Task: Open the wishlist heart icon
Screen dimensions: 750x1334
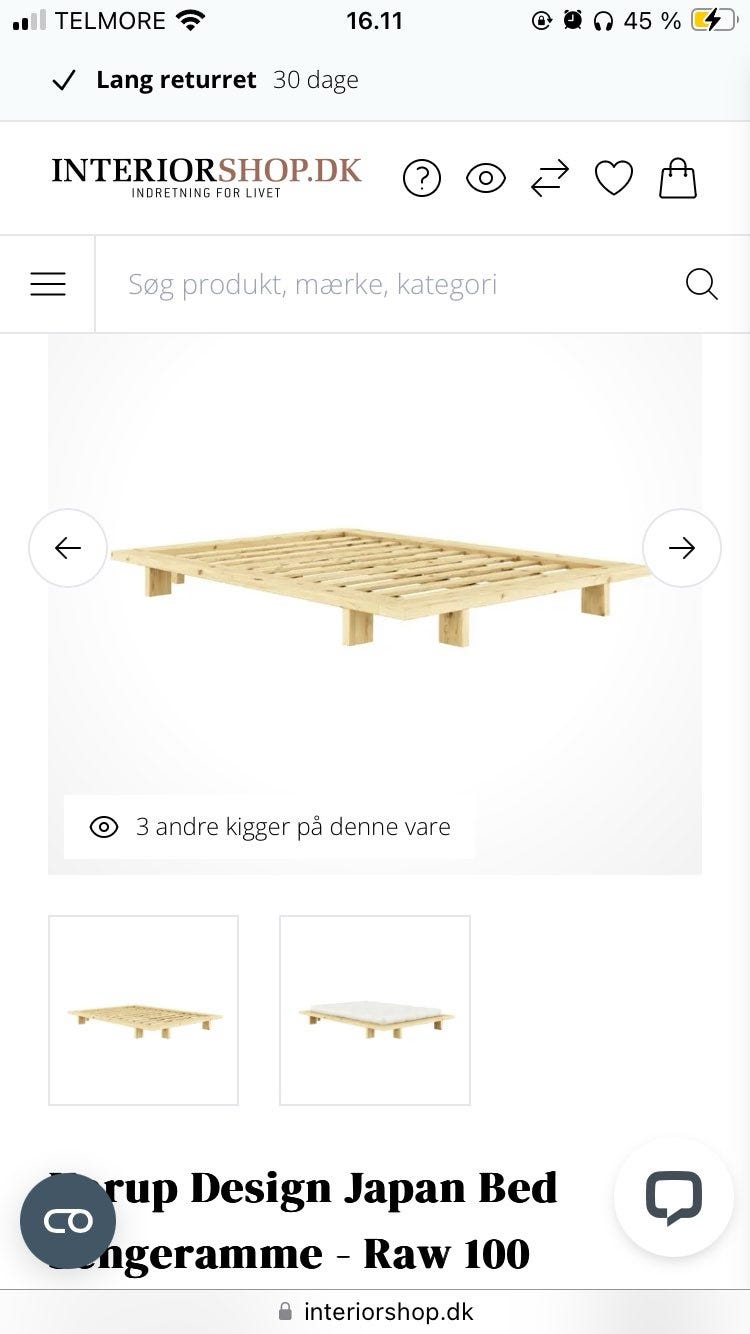Action: point(613,179)
